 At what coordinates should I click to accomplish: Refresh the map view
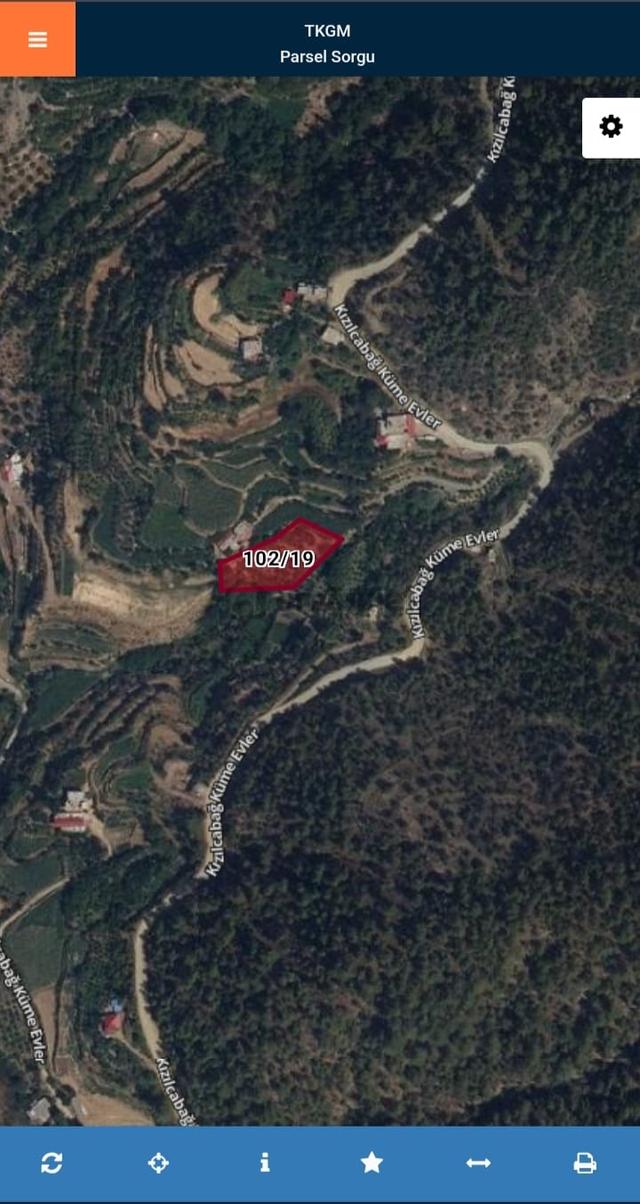tap(52, 1163)
